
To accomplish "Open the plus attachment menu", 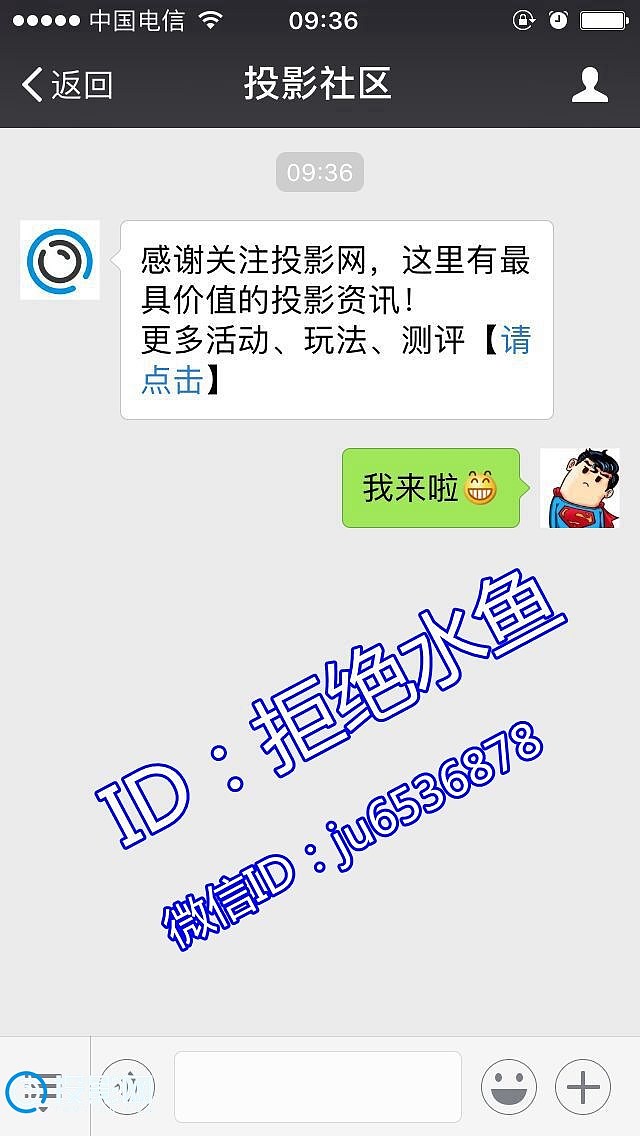I will click(x=583, y=1087).
